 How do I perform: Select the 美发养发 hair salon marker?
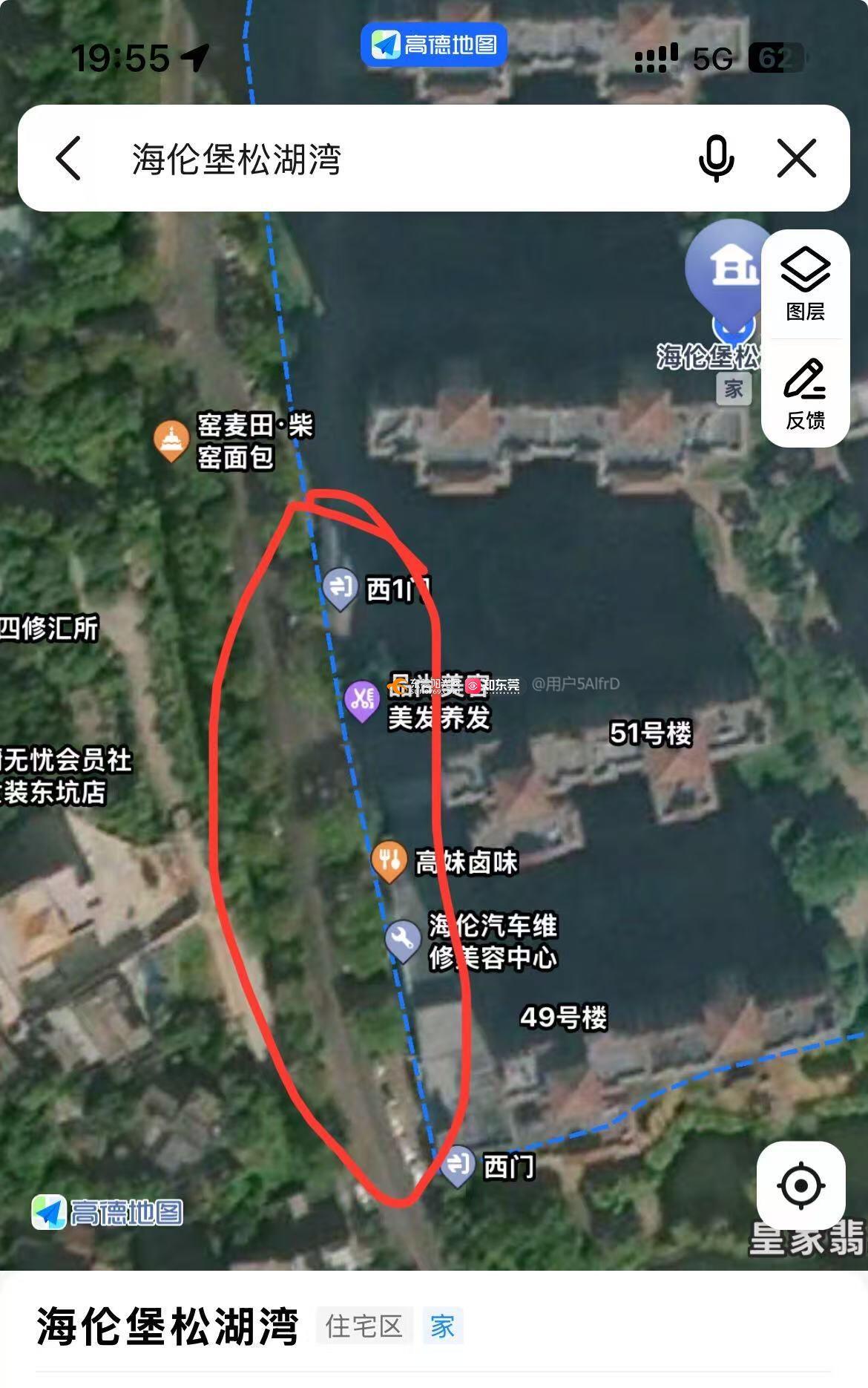(x=362, y=700)
